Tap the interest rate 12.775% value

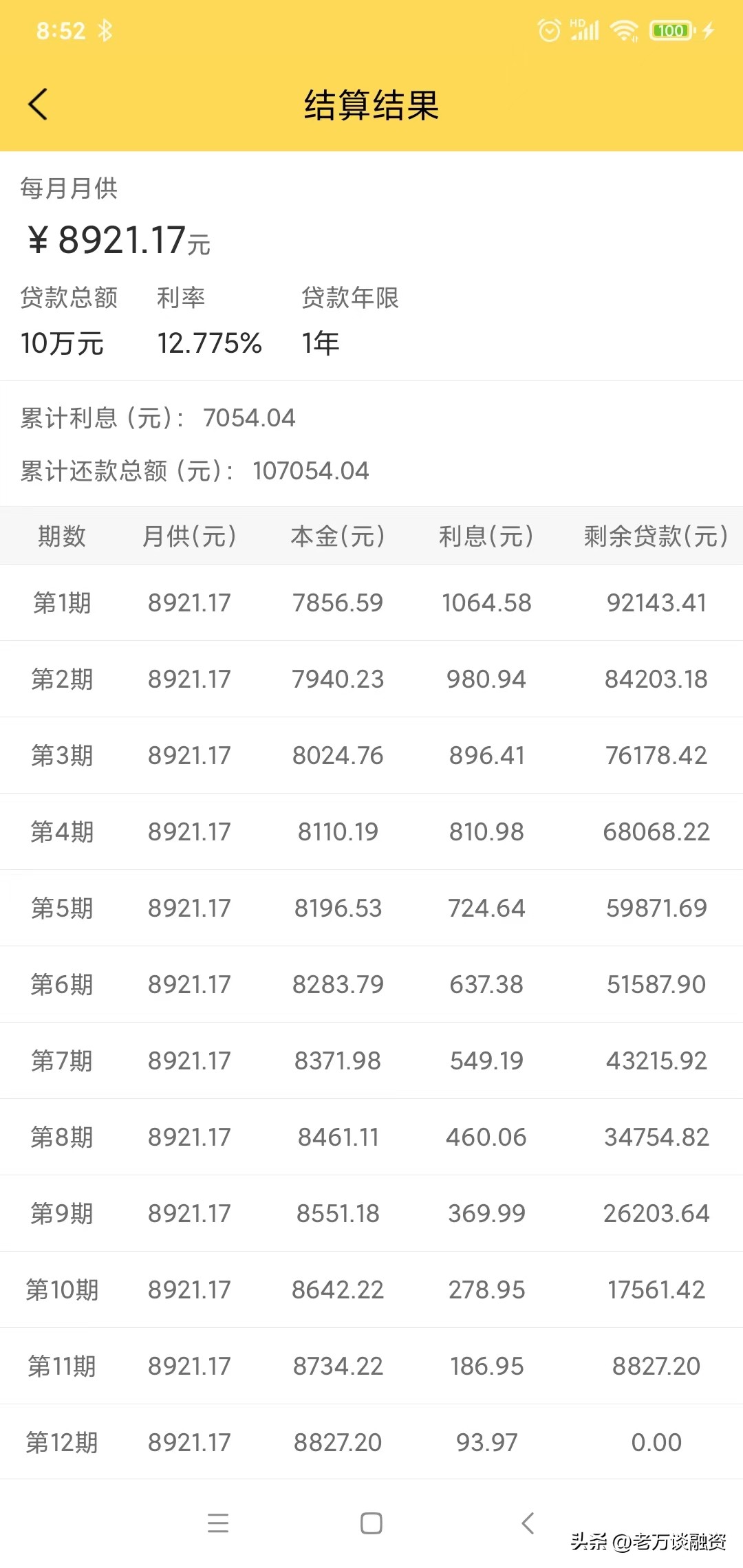point(208,342)
